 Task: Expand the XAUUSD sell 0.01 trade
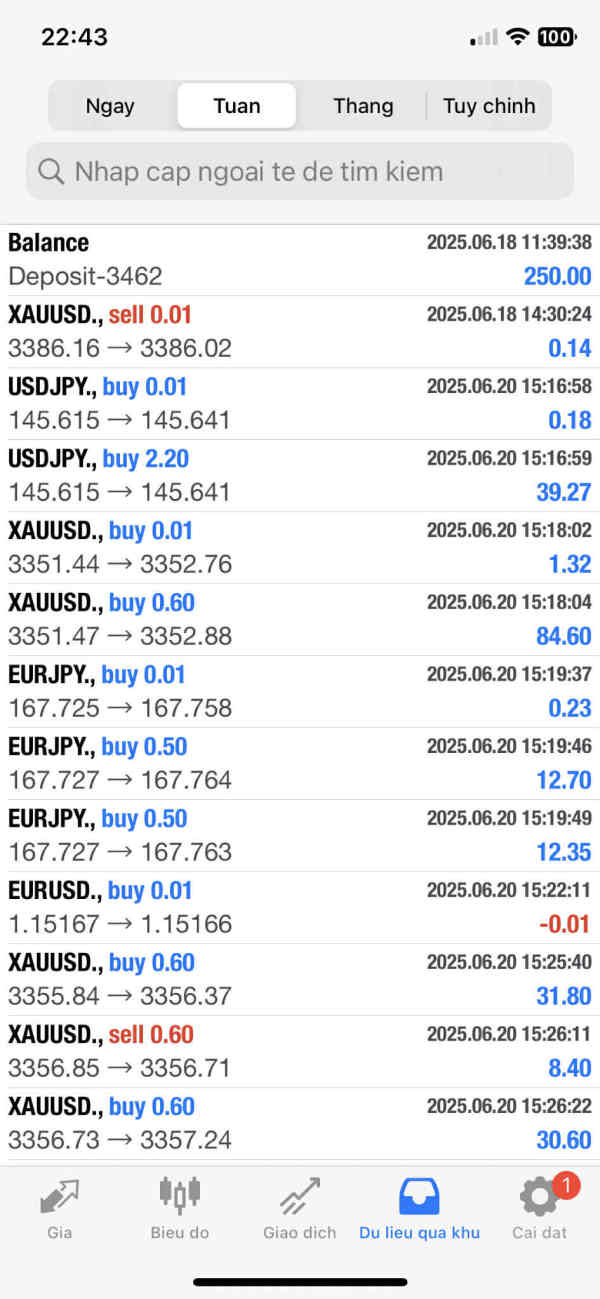[300, 332]
